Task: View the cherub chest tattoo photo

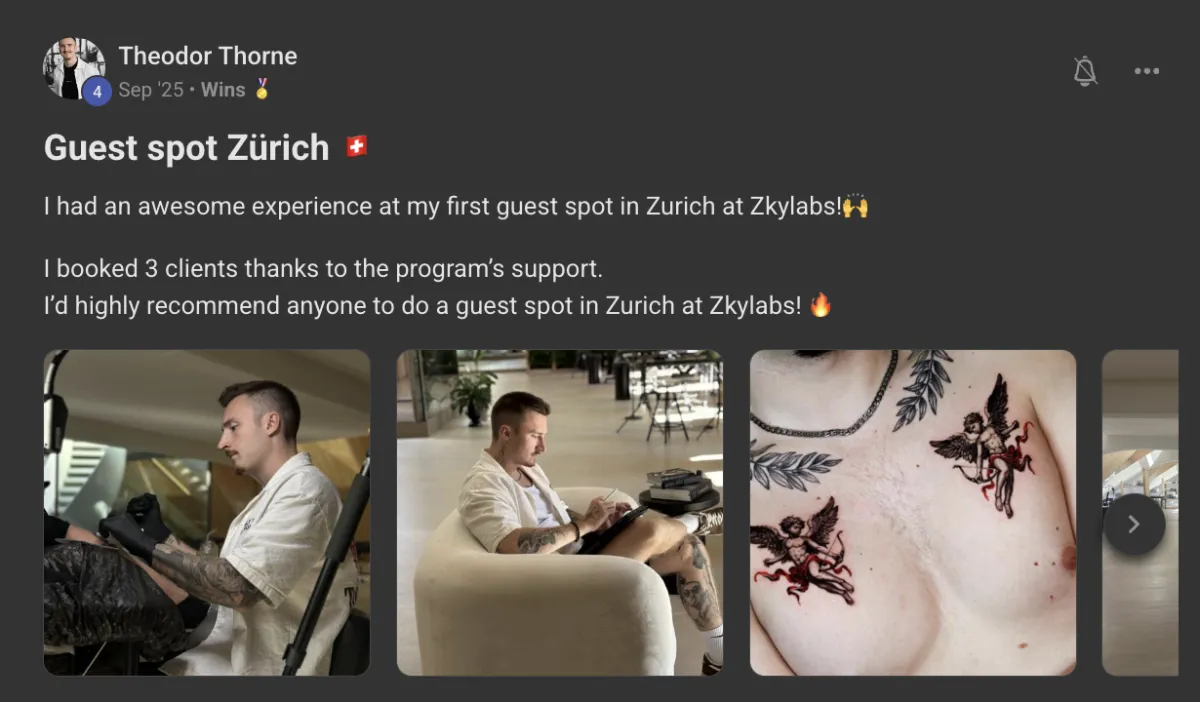Action: coord(913,512)
